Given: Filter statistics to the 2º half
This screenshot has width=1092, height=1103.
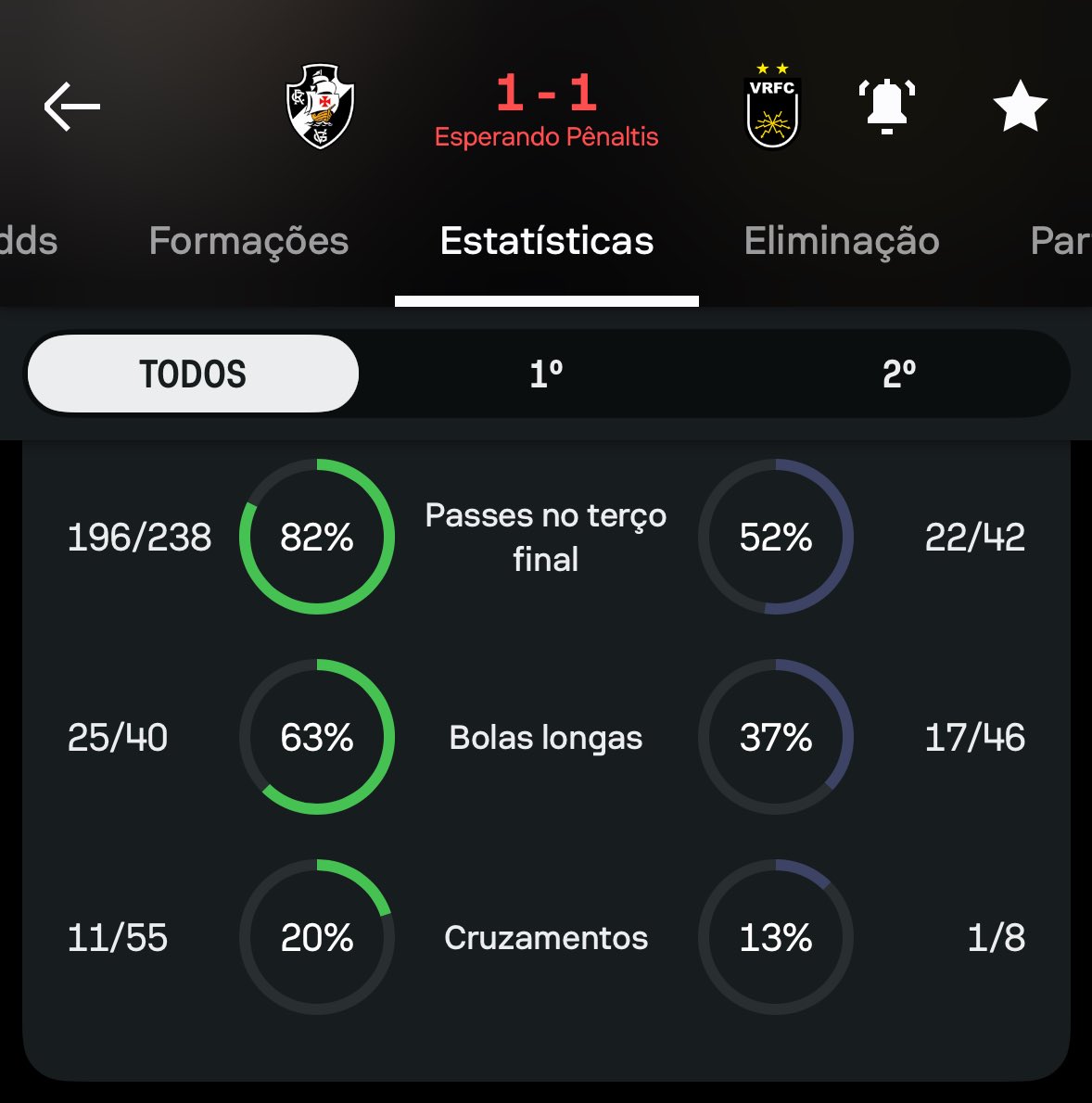Looking at the screenshot, I should 898,374.
